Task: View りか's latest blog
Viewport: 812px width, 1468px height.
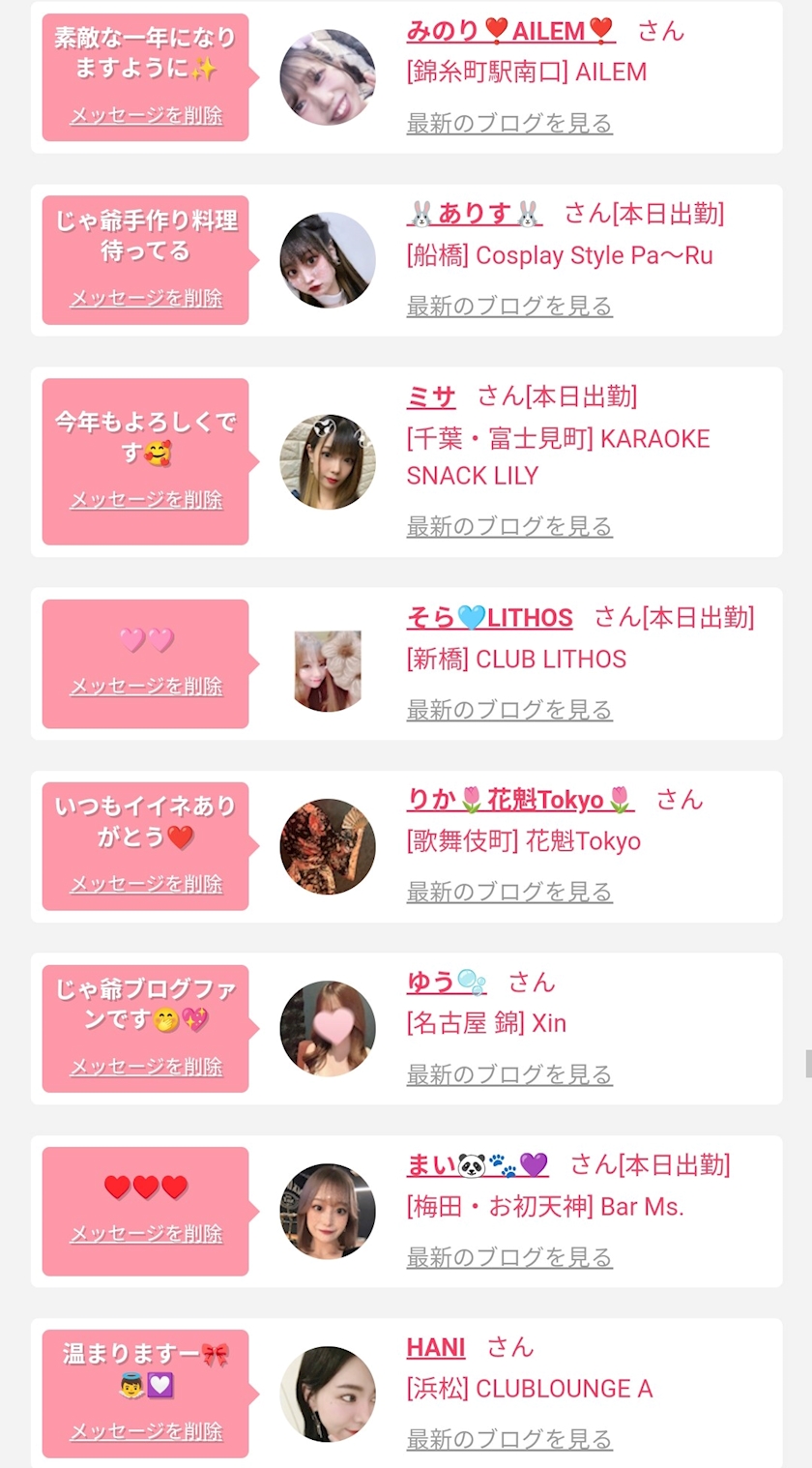Action: 509,892
